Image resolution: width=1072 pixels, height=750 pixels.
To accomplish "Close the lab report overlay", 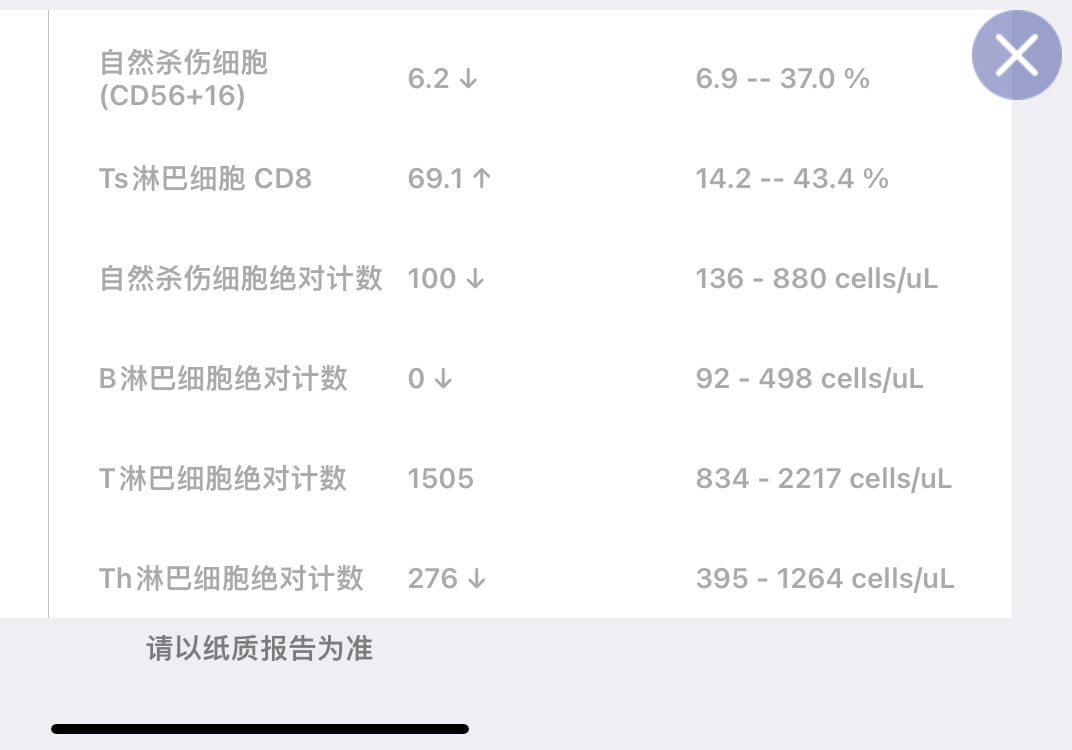I will [x=1016, y=55].
